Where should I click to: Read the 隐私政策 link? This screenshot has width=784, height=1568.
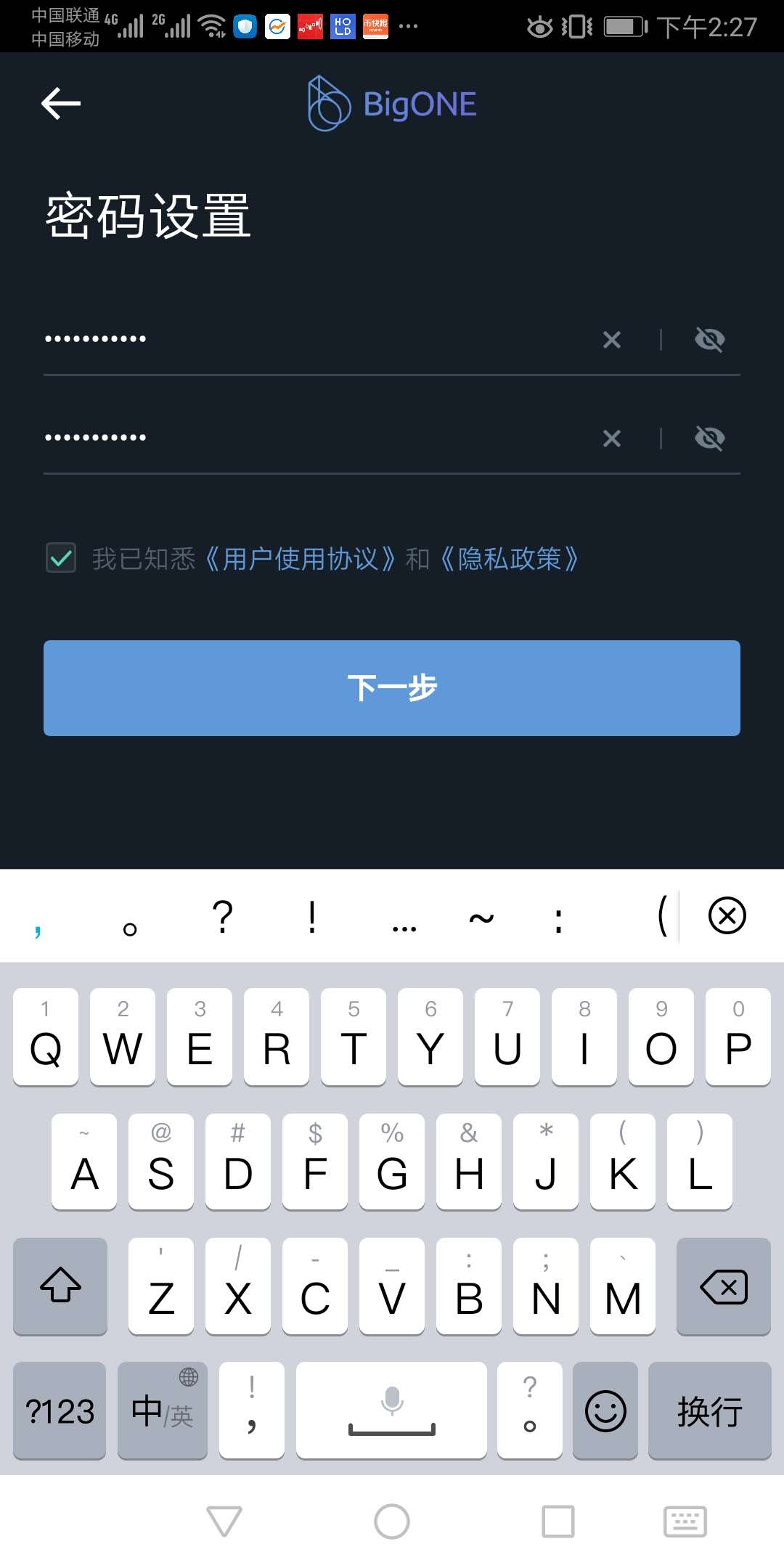click(510, 559)
